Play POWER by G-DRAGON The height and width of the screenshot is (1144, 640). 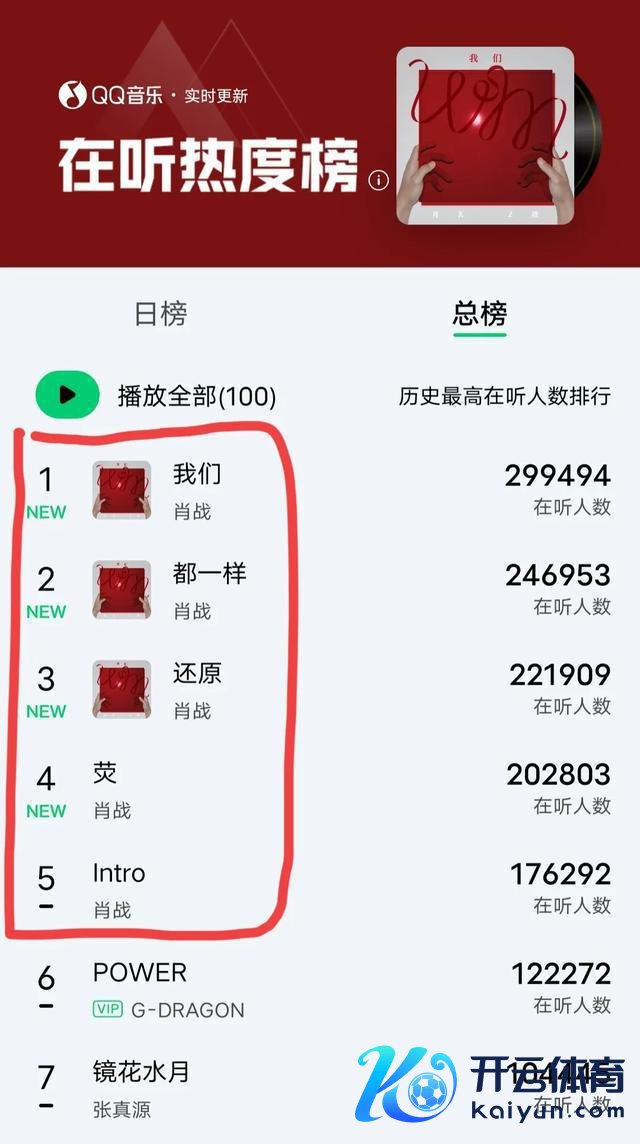(140, 973)
